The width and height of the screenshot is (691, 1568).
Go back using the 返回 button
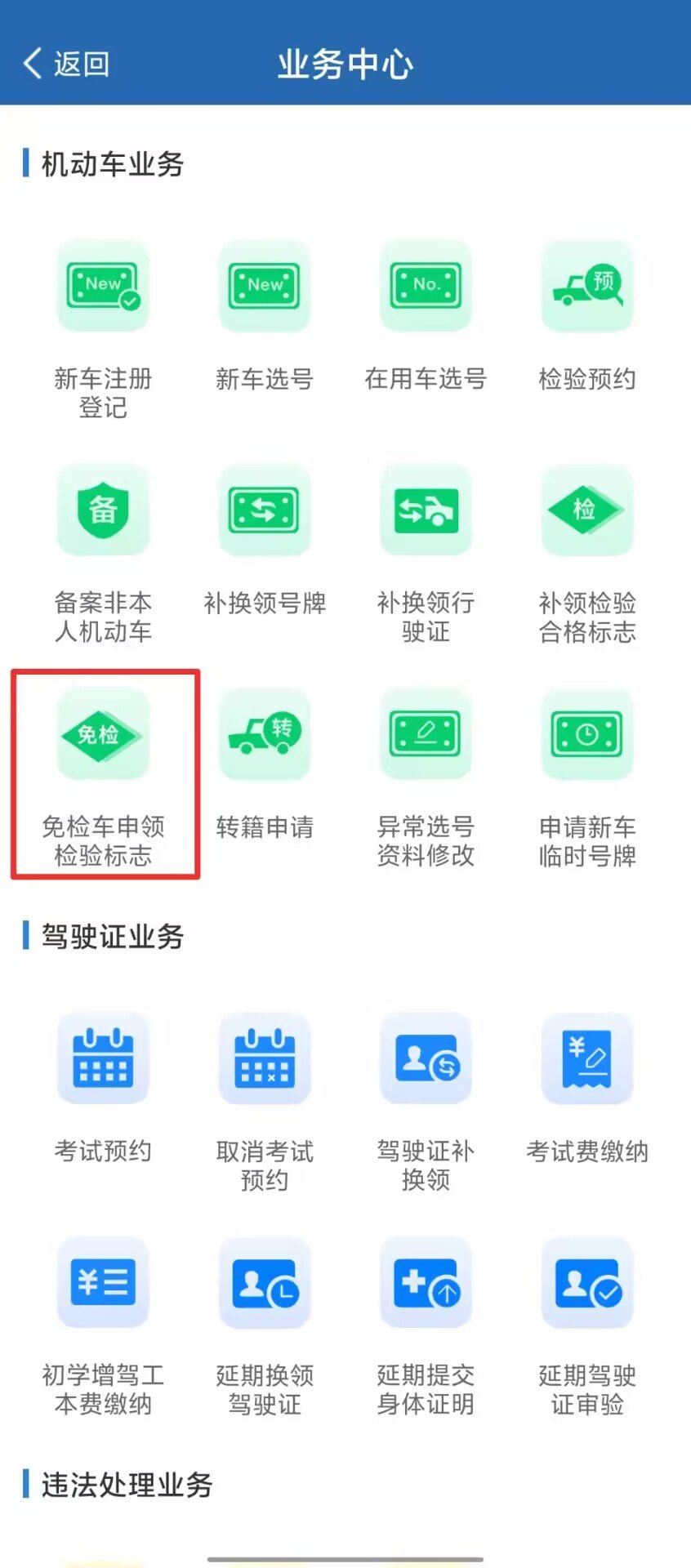point(67,64)
